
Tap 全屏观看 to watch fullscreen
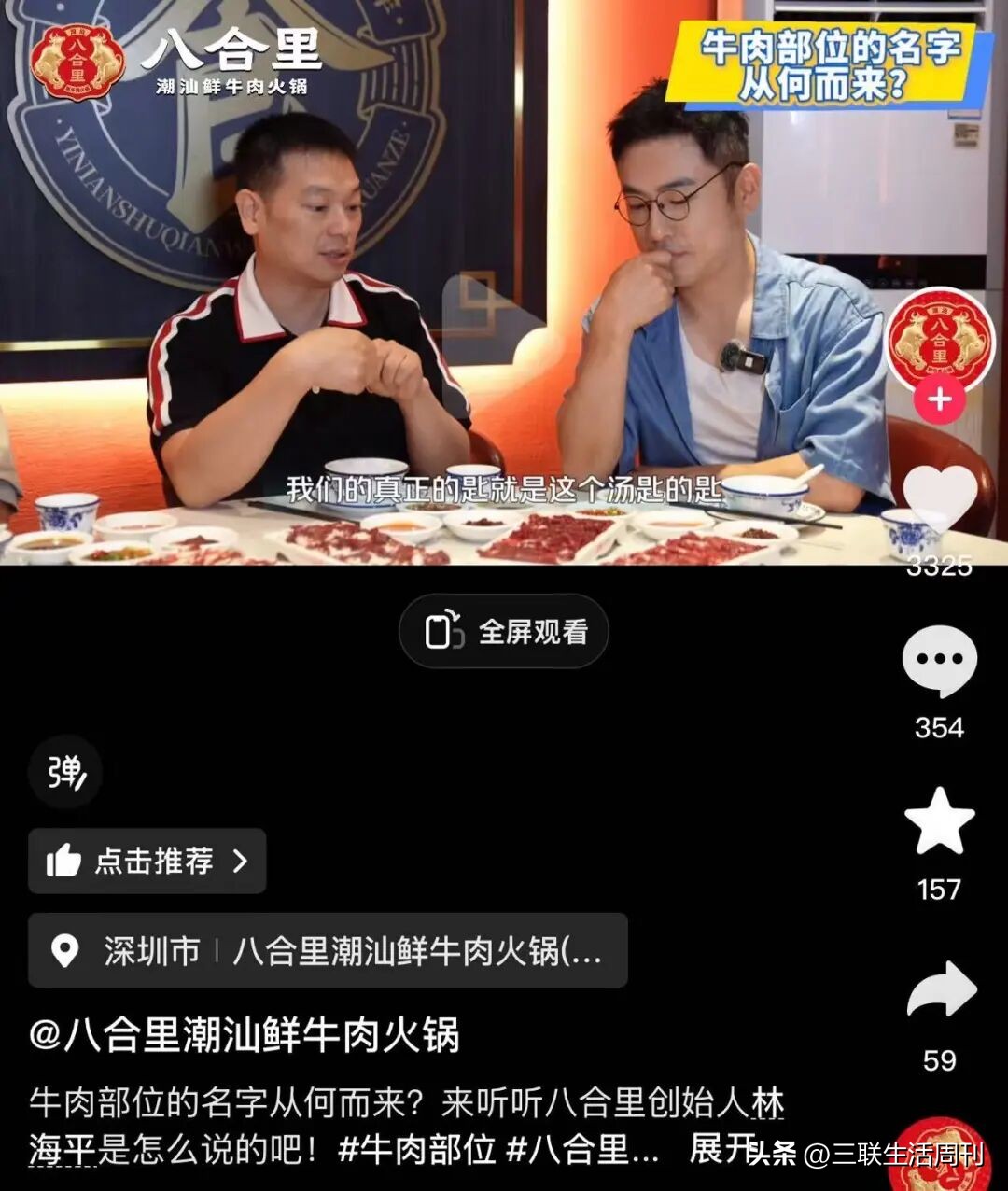(504, 632)
